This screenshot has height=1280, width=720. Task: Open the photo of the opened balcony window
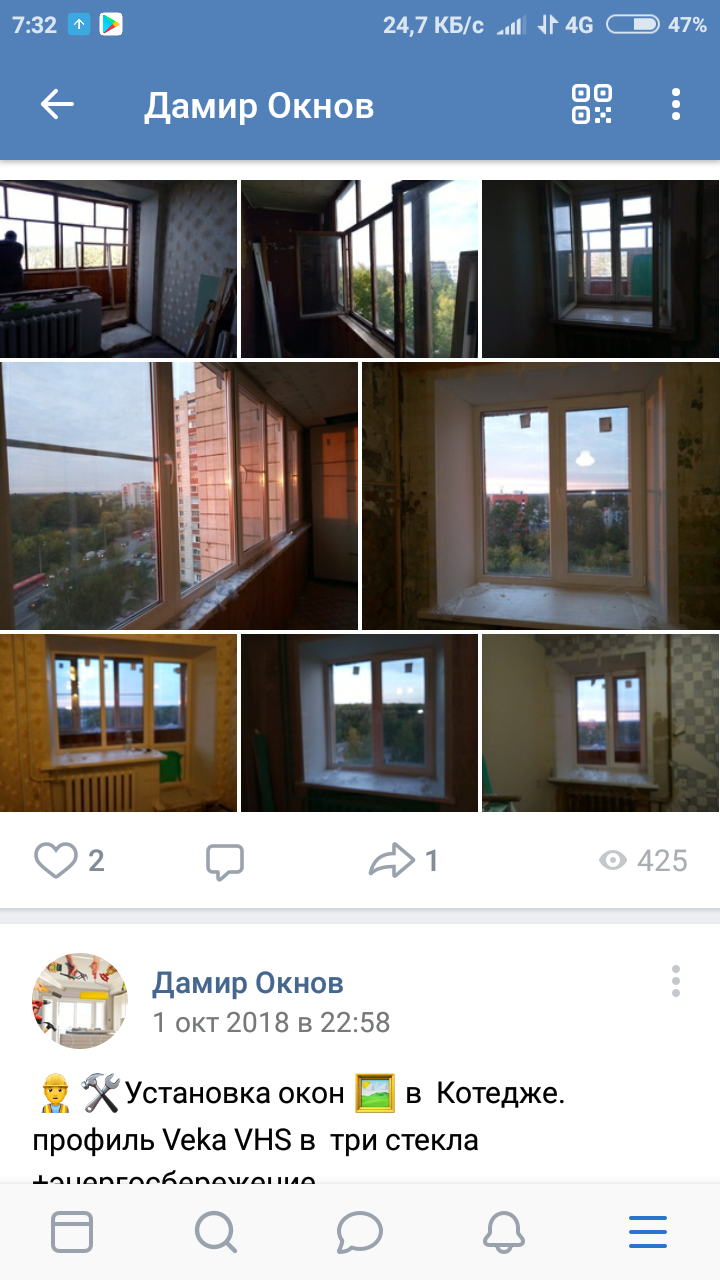click(360, 268)
